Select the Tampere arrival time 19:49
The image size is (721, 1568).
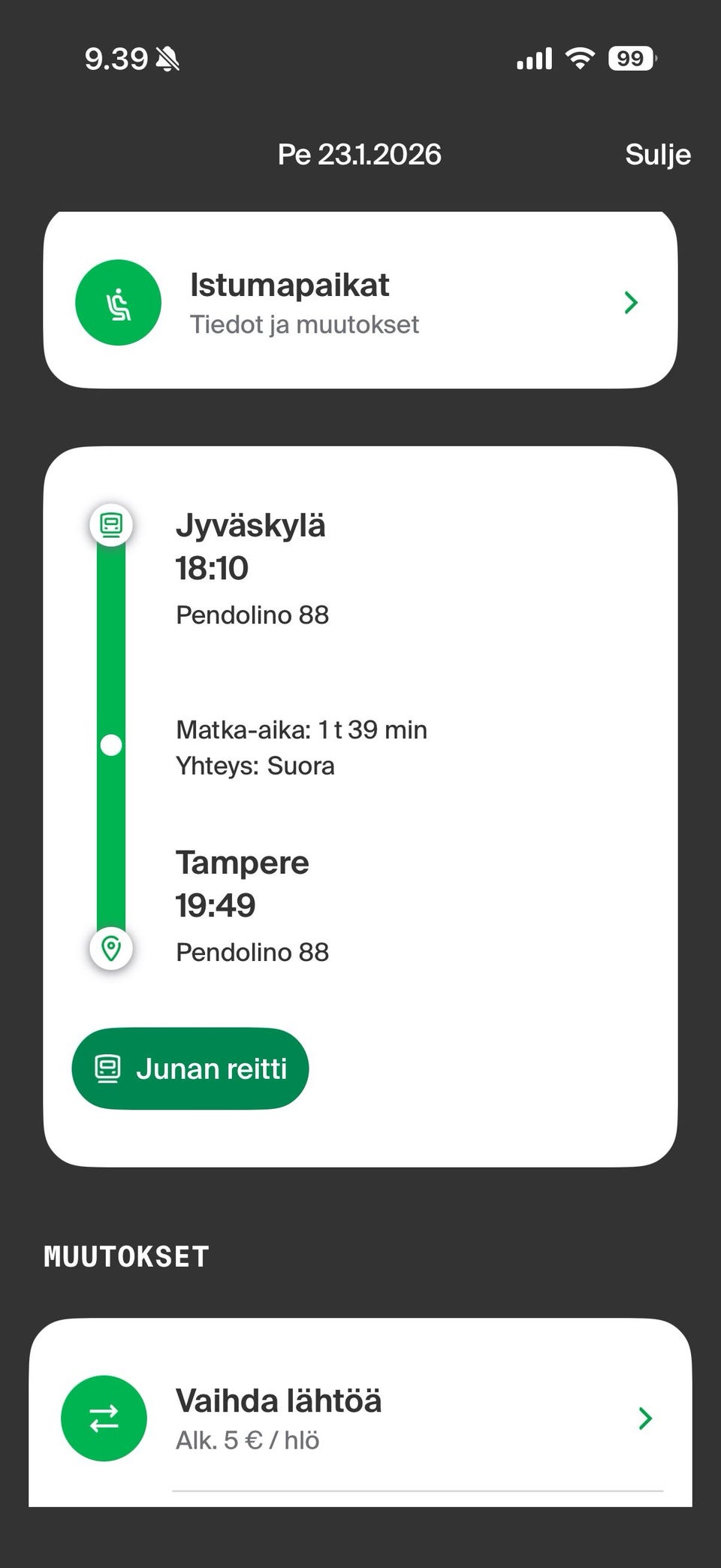[215, 905]
